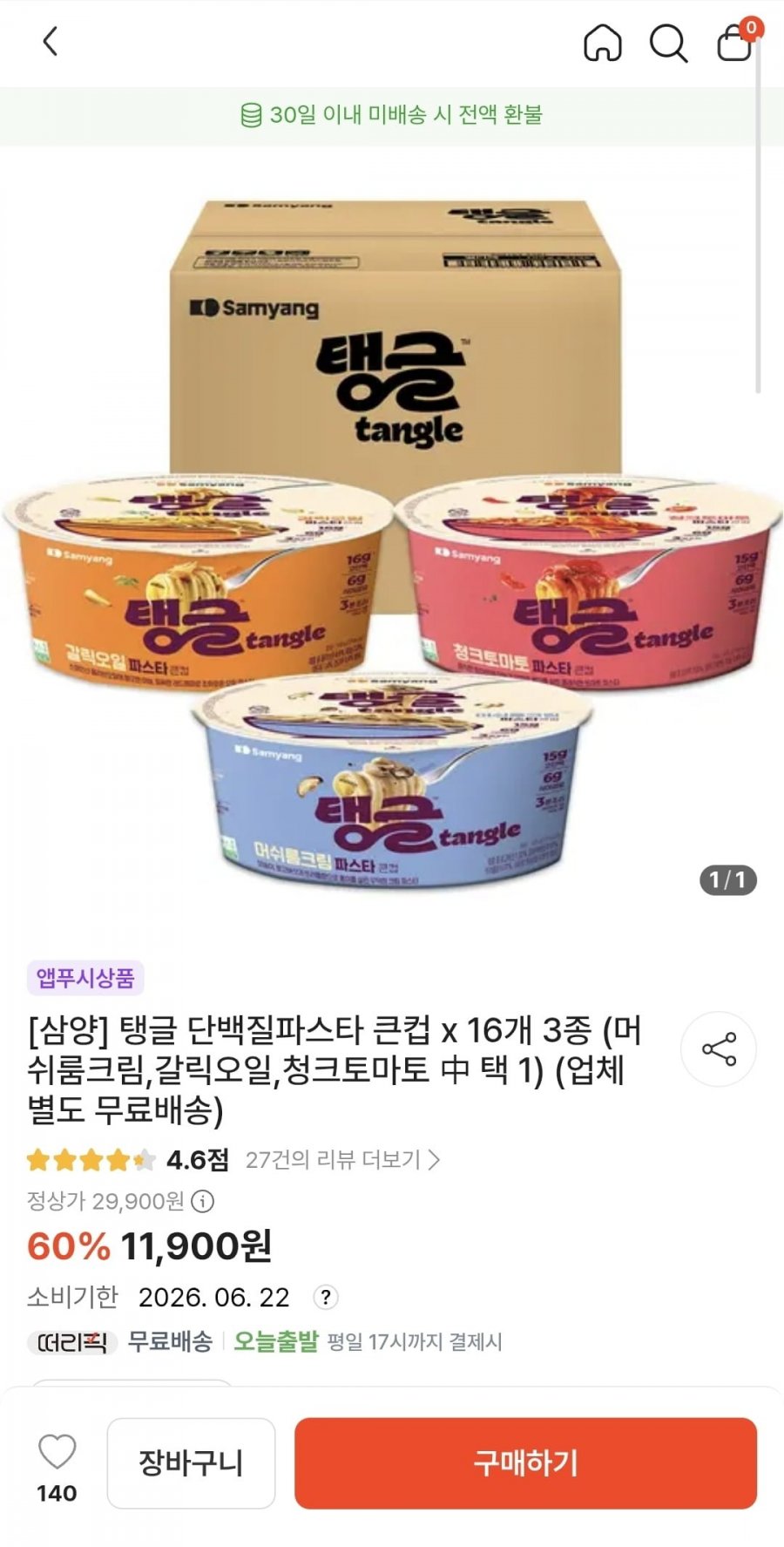The image size is (784, 1547).
Task: Click the question mark next to 소비기한
Action: click(327, 1296)
